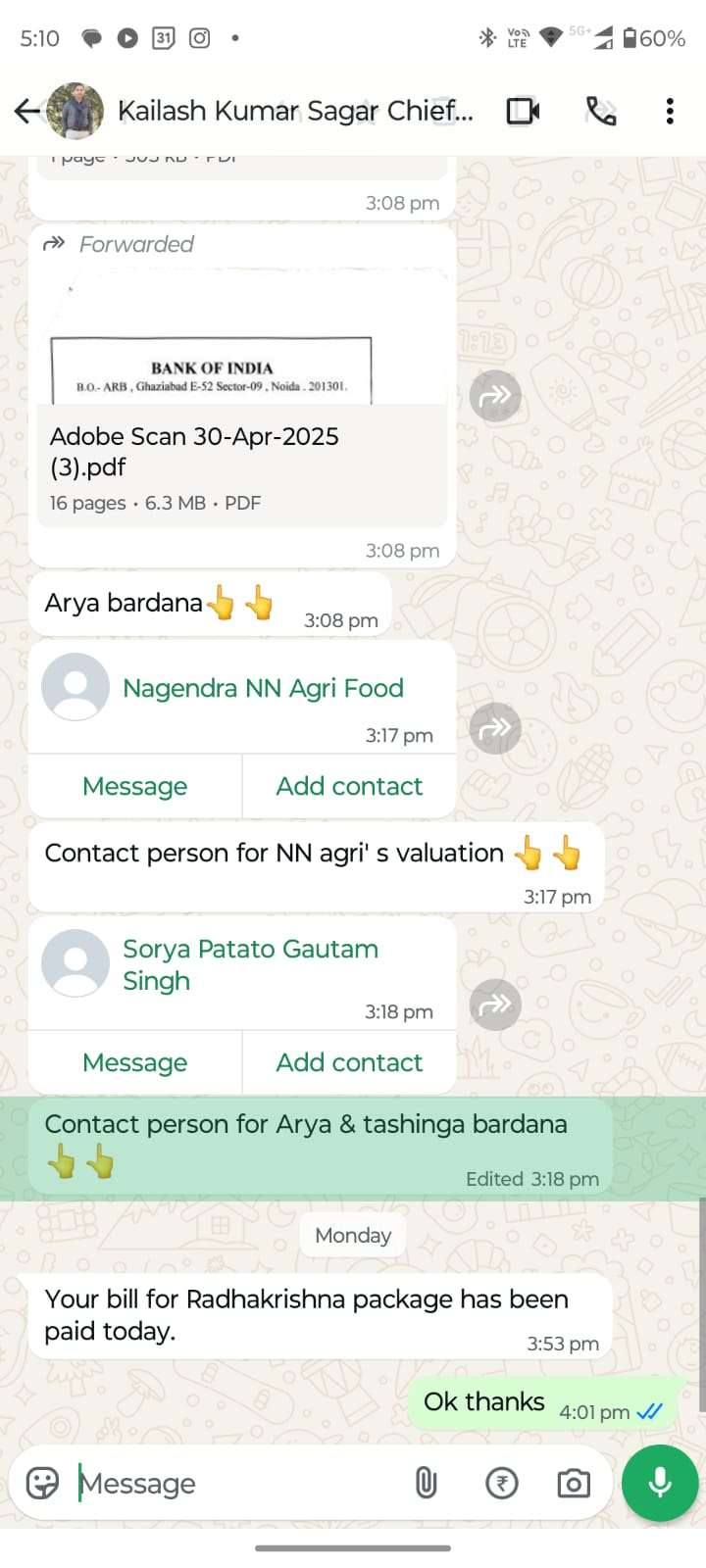Message Nagendra NN Agri Food

click(x=135, y=786)
